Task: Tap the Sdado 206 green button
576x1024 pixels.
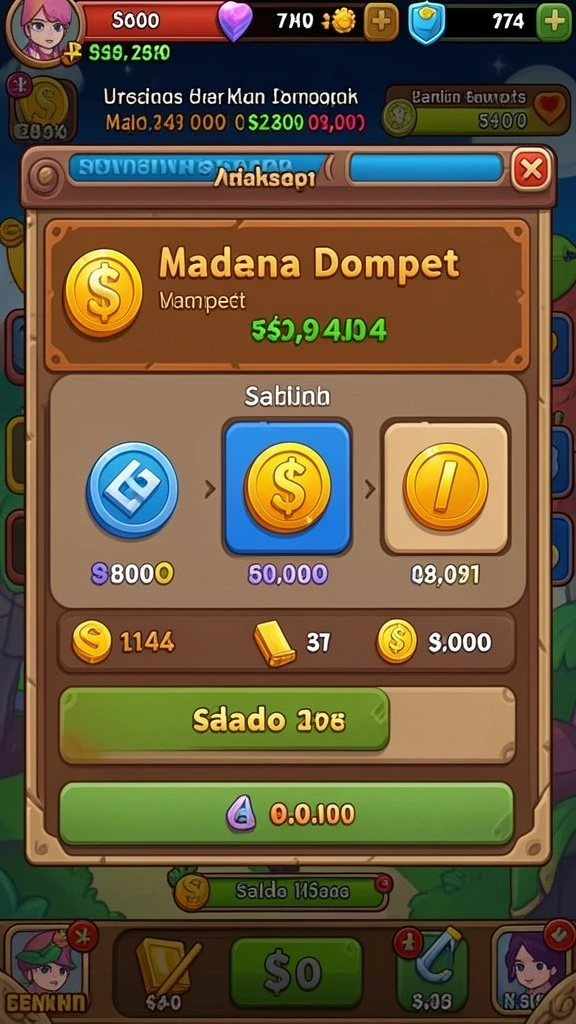Action: 225,720
